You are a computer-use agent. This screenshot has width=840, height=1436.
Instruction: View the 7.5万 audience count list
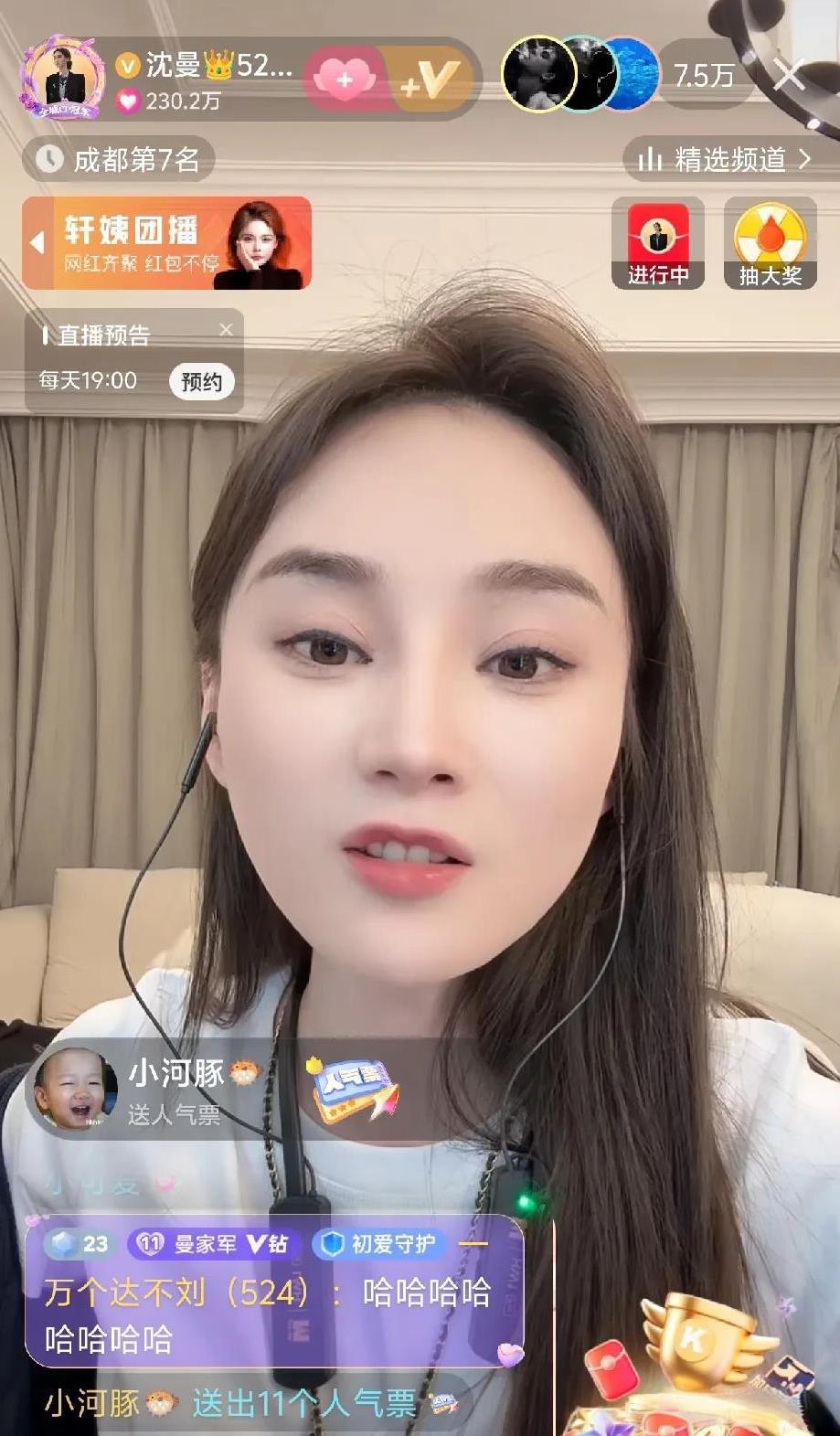point(704,75)
